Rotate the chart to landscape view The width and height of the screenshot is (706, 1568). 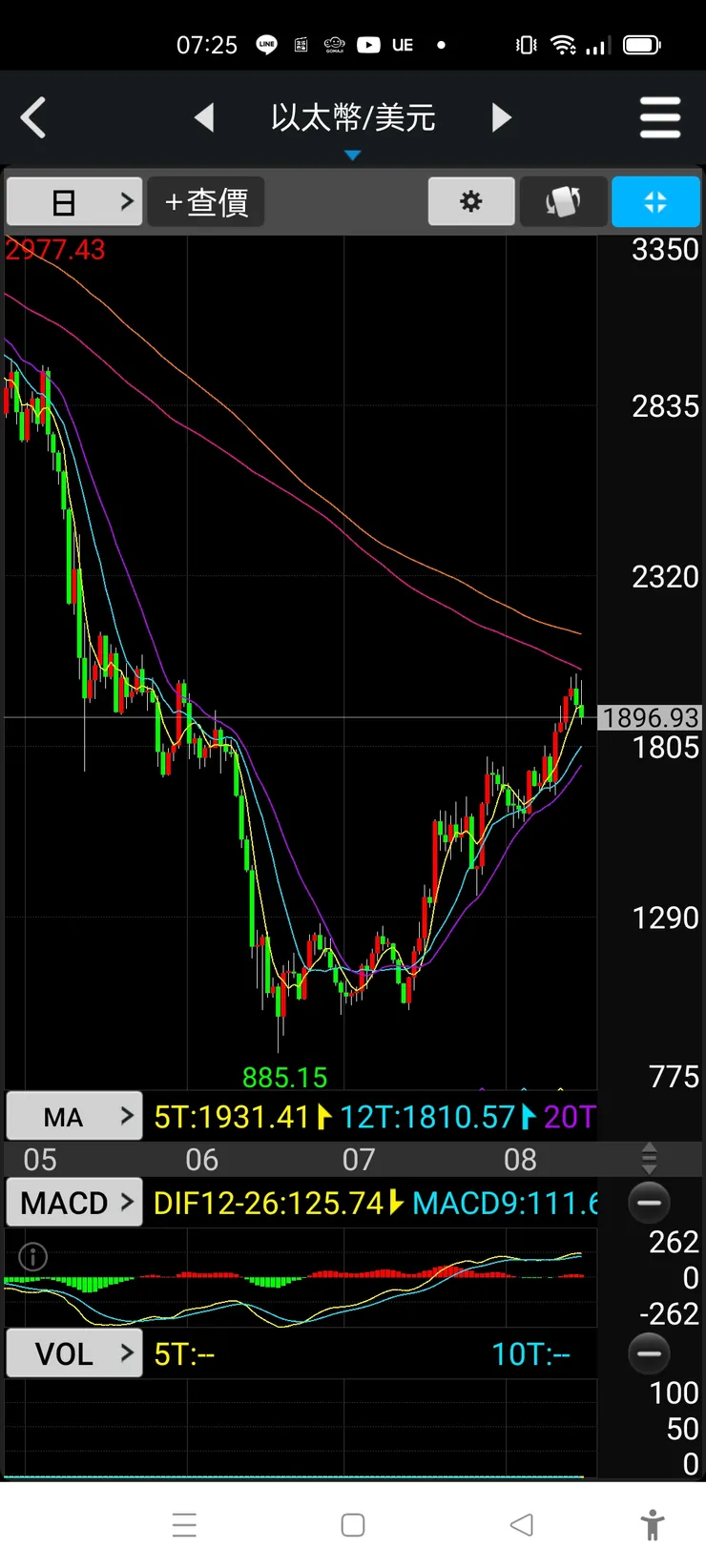coord(563,202)
